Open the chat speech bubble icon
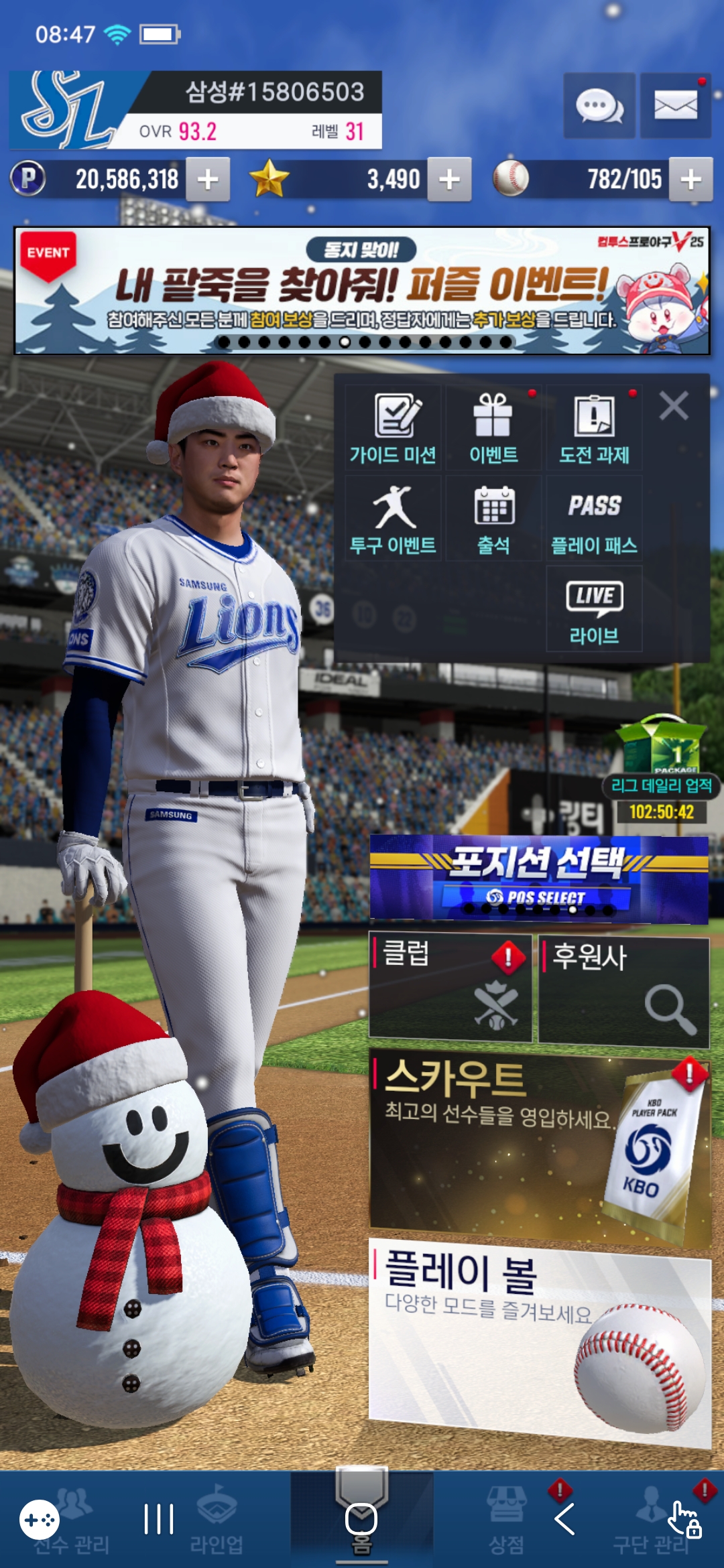Screen dimensions: 724x1568 click(x=599, y=107)
